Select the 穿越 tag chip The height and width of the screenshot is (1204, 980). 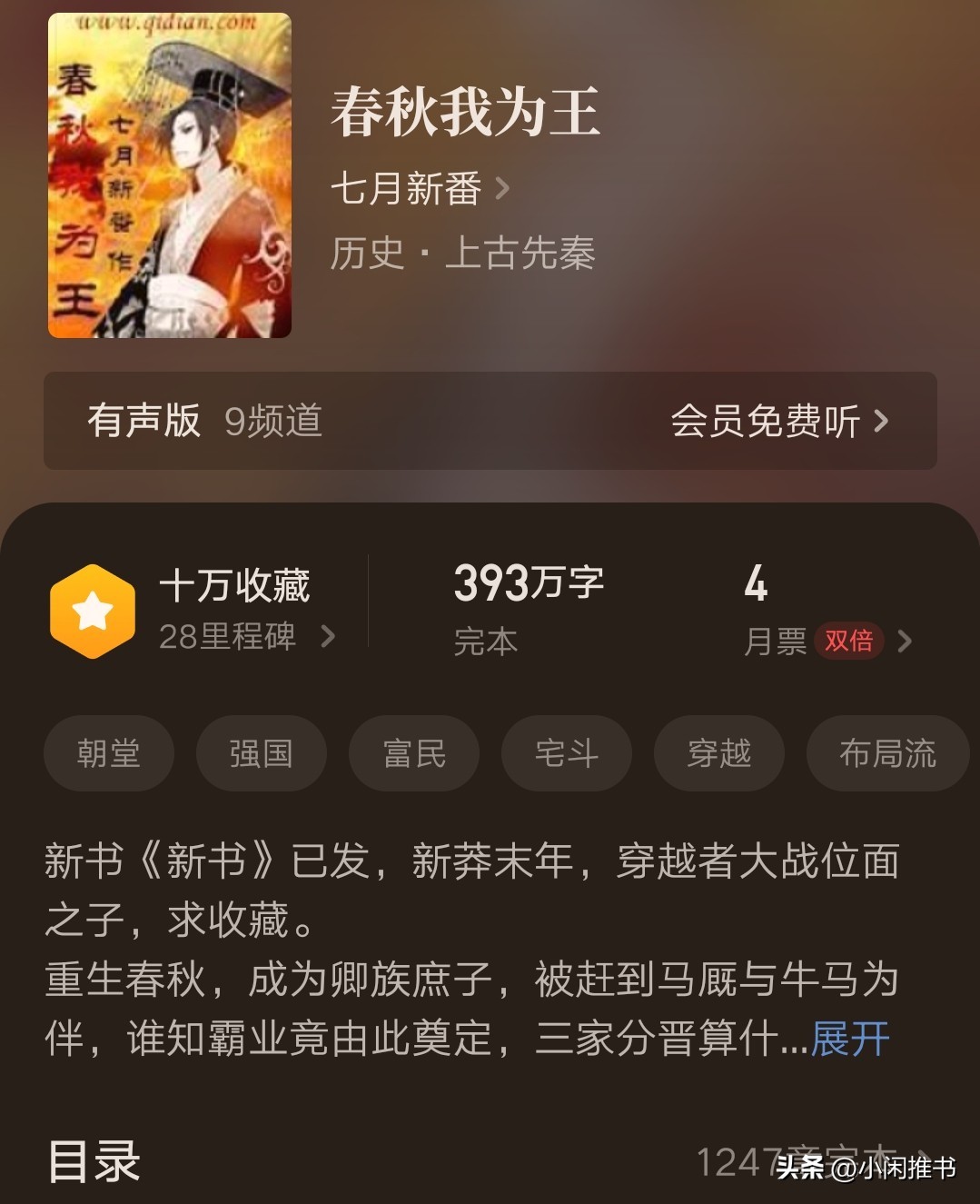719,753
